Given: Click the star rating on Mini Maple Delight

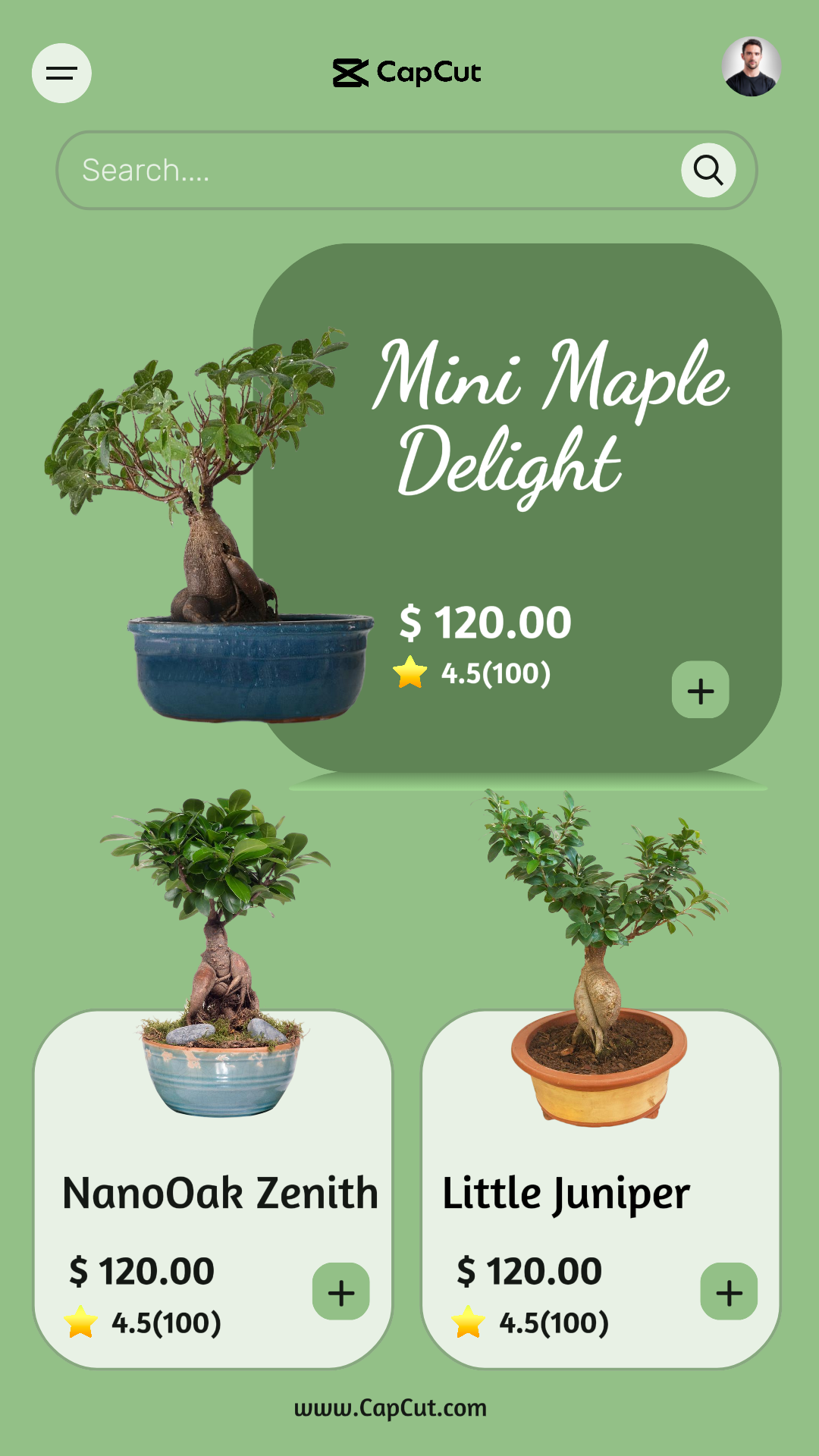Looking at the screenshot, I should 409,672.
